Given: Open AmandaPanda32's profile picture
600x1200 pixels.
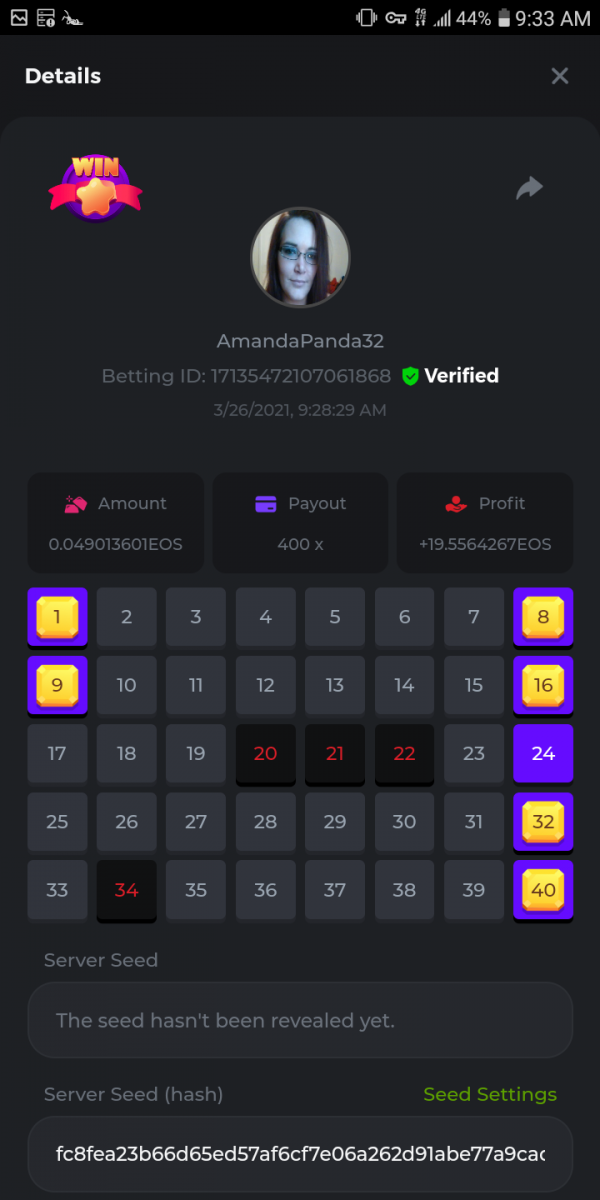Looking at the screenshot, I should click(300, 257).
